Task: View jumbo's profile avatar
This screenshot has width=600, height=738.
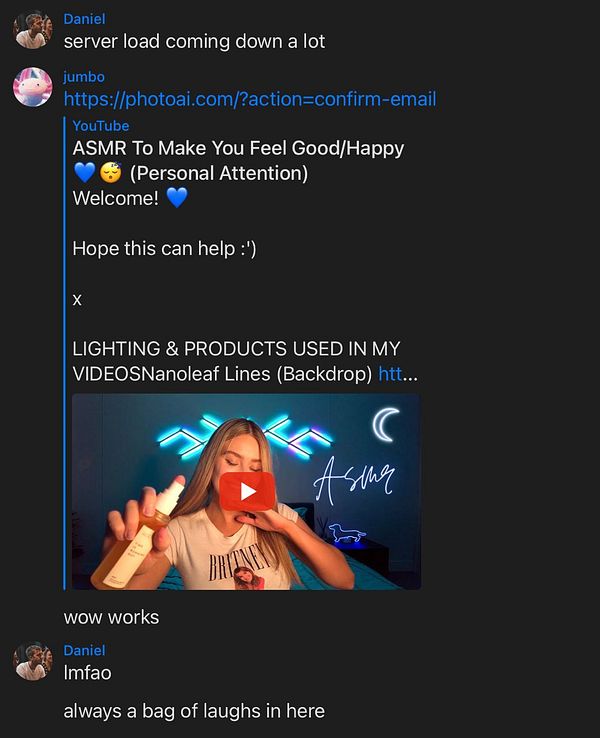Action: [x=32, y=87]
